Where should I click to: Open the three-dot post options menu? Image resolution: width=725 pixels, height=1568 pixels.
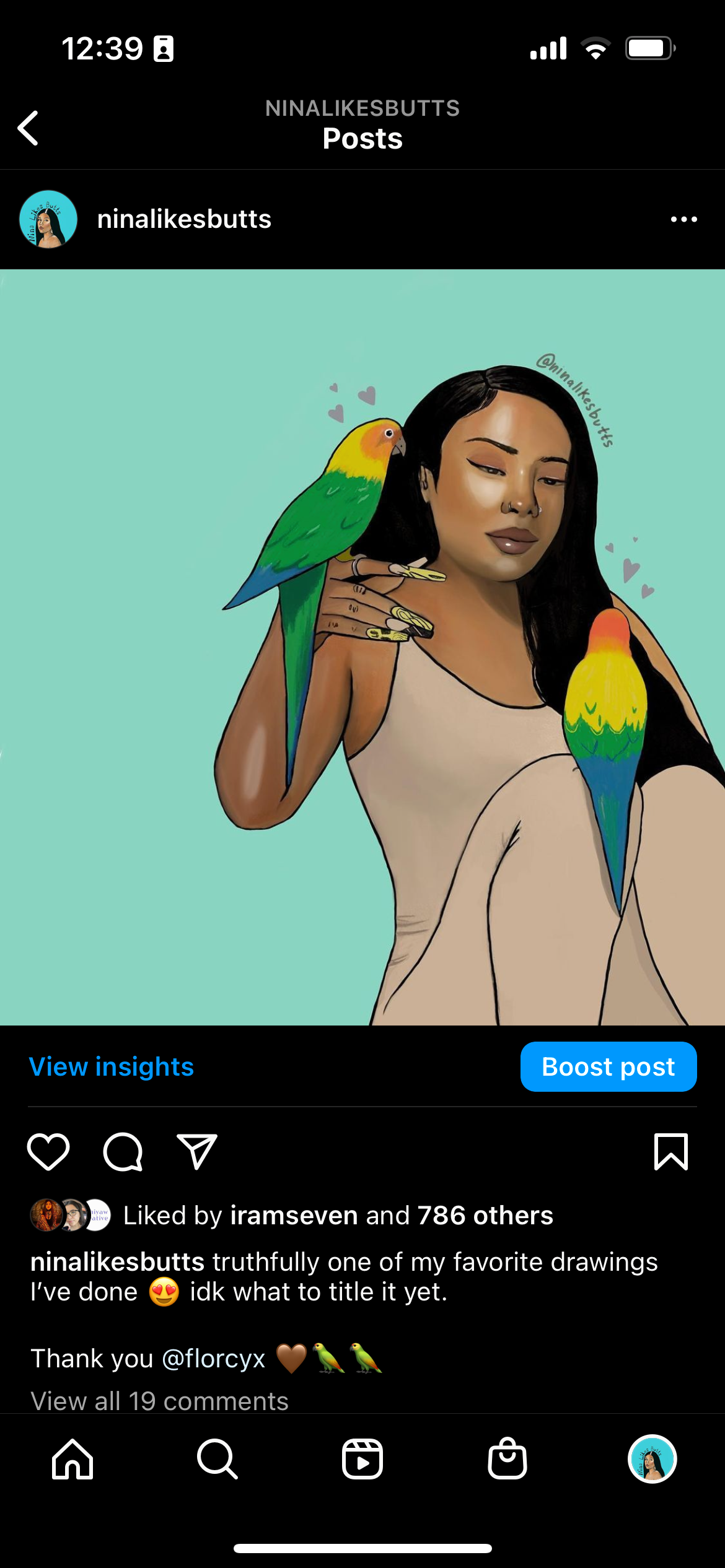(x=683, y=219)
